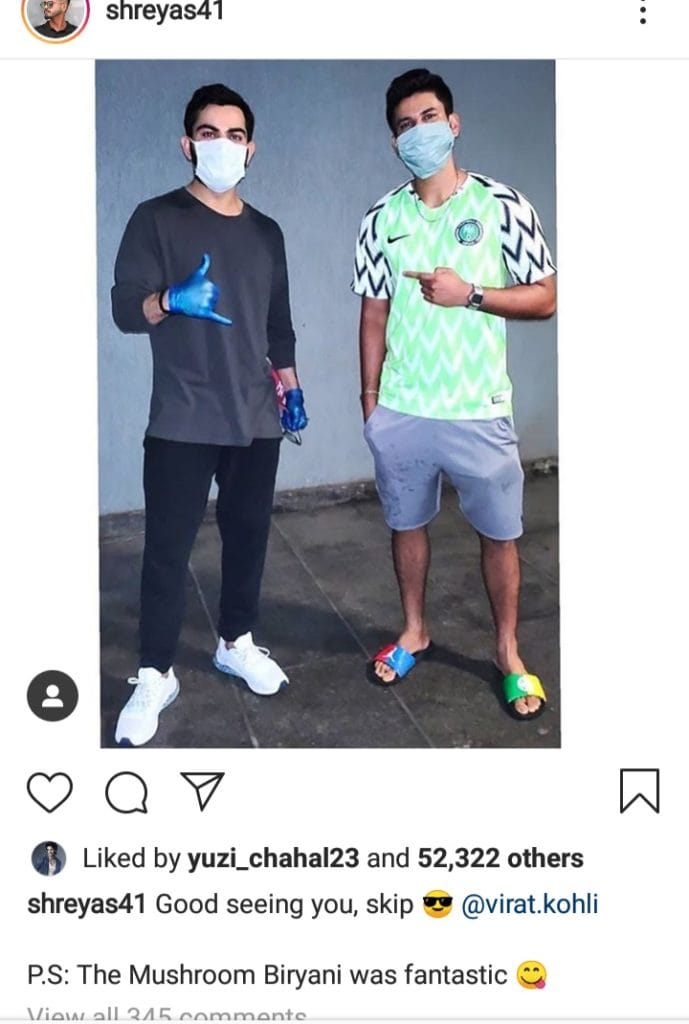Open the comment bubble icon
689x1024 pixels.
(x=126, y=793)
